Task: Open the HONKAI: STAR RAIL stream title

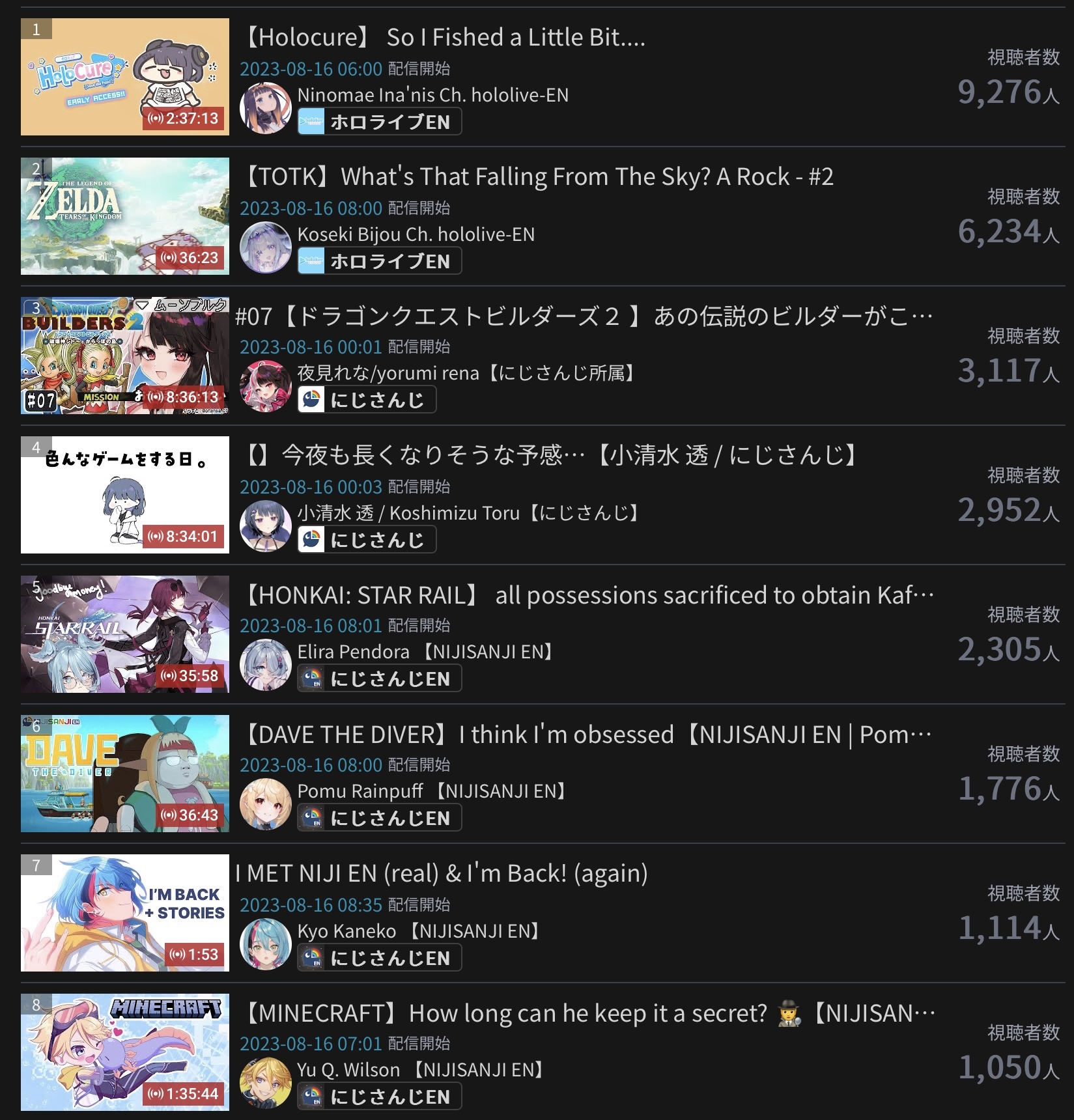Action: tap(589, 595)
